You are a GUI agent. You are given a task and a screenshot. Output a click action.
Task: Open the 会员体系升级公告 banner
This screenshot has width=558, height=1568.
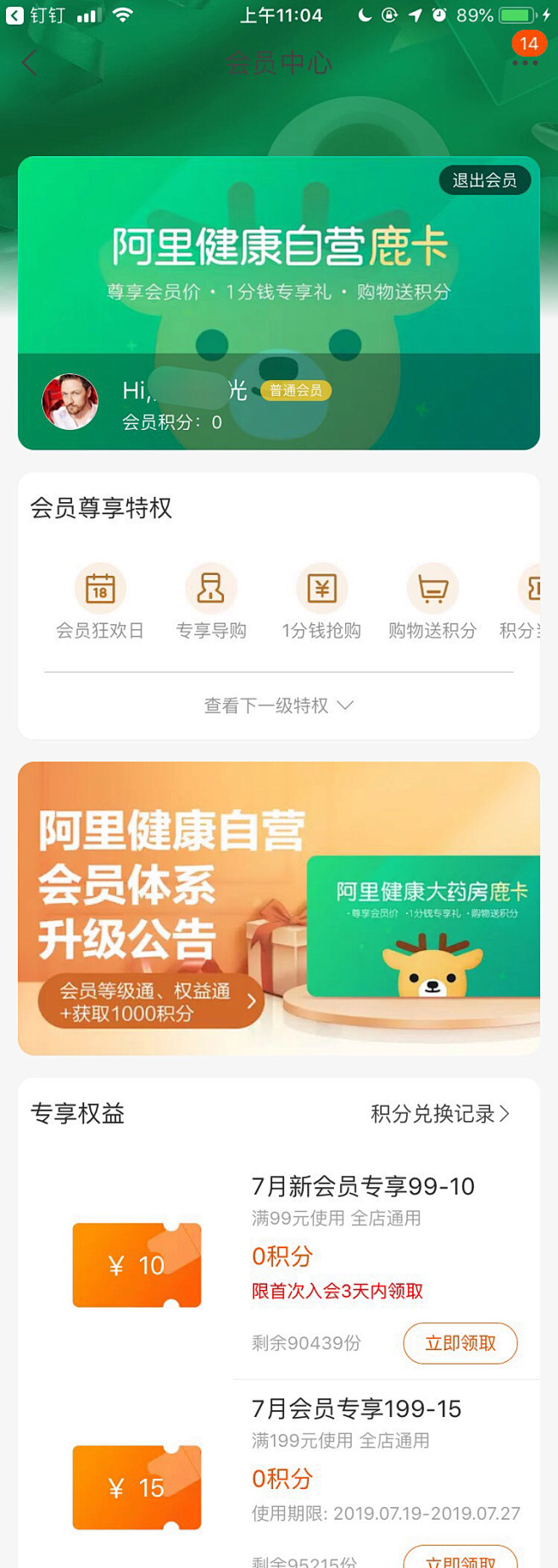[278, 907]
